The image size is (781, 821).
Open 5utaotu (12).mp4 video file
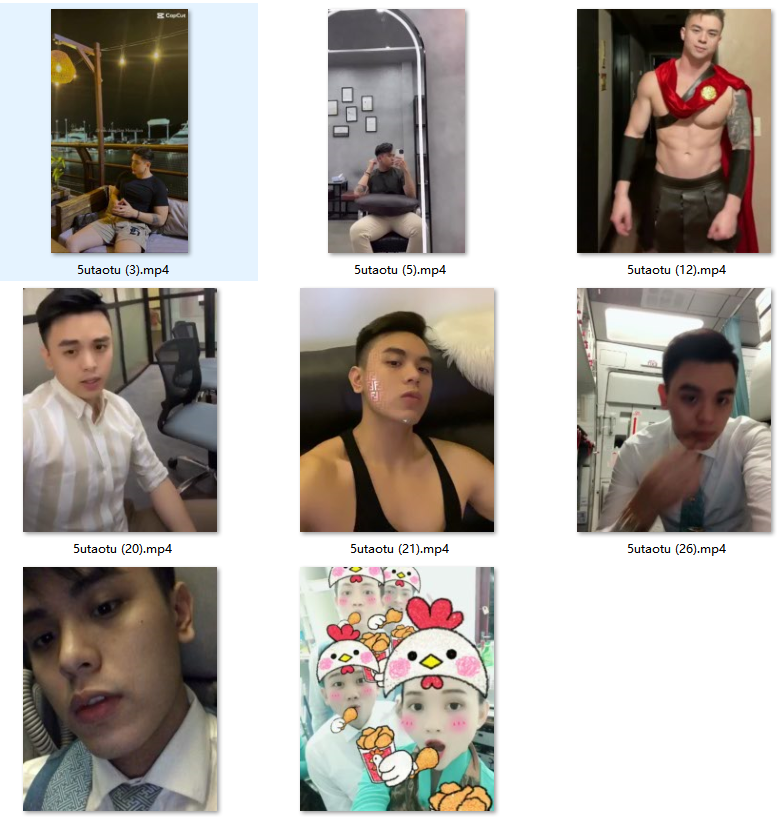[677, 131]
